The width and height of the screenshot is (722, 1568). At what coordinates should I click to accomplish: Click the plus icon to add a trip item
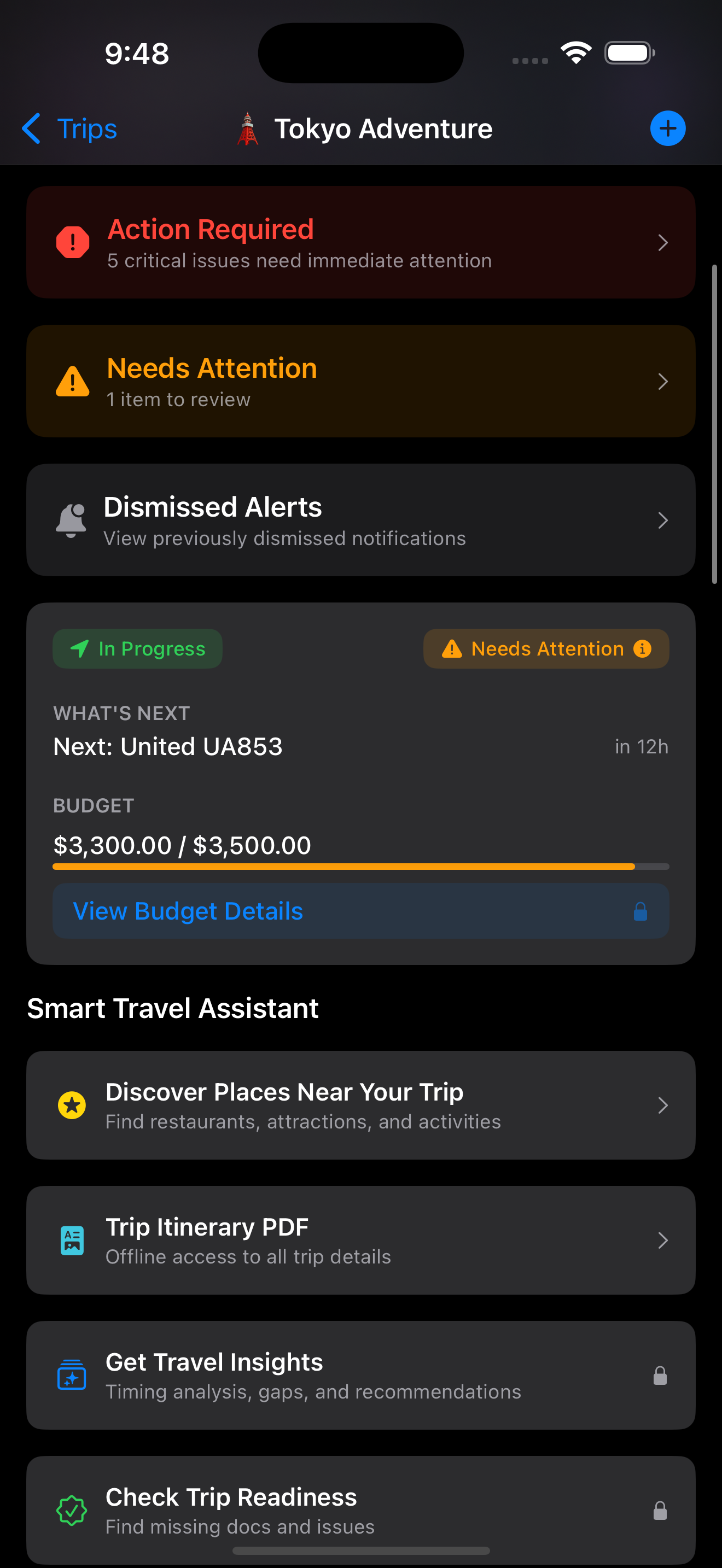tap(667, 128)
